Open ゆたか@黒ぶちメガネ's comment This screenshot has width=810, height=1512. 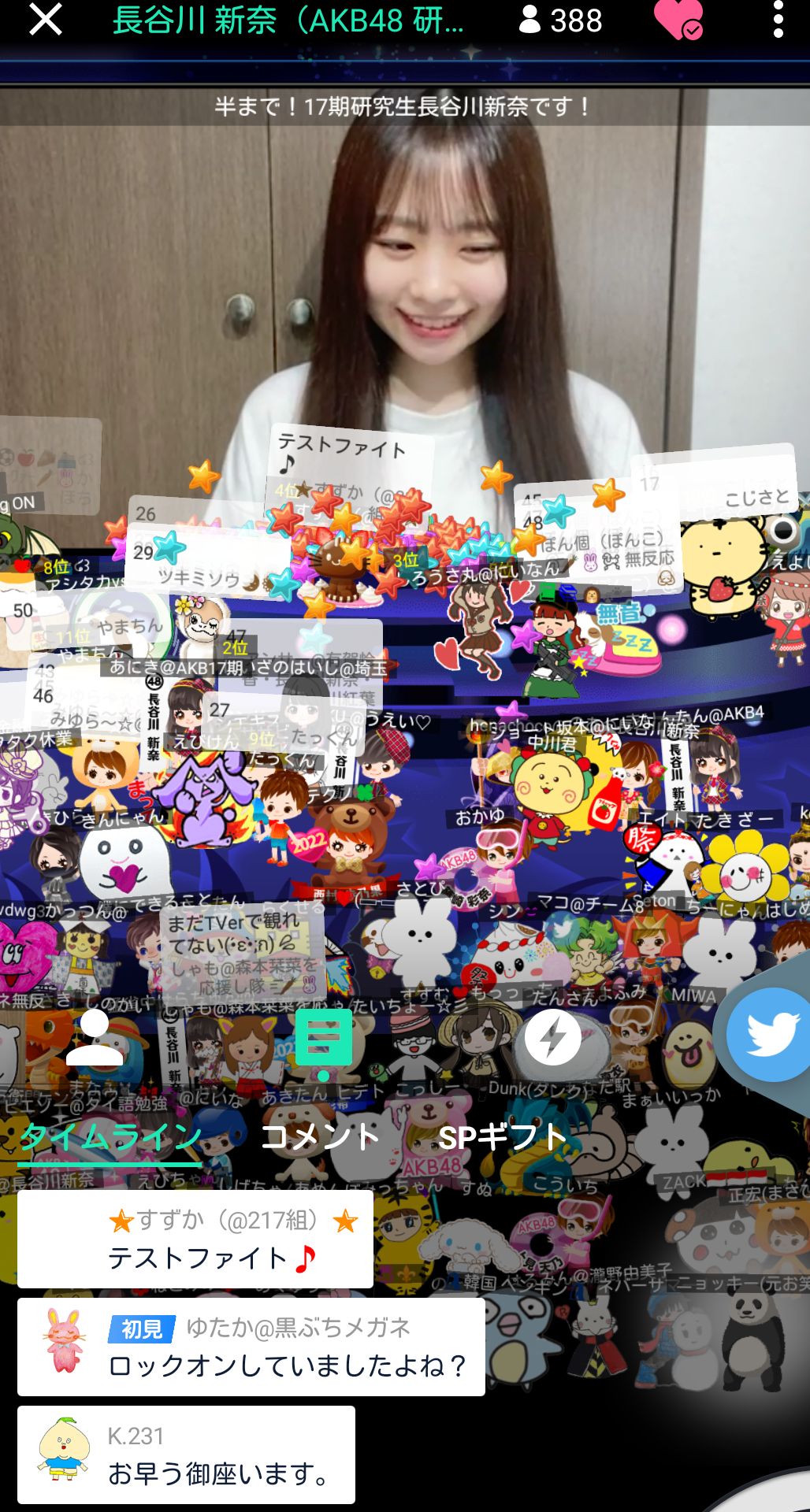tap(251, 1347)
